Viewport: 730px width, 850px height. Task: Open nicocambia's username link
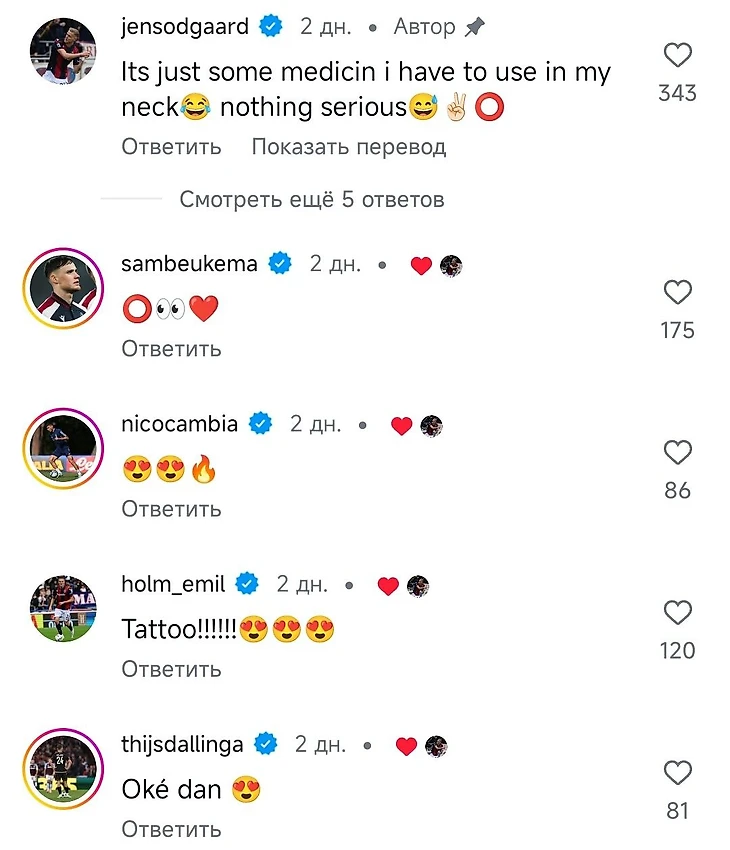[x=179, y=424]
